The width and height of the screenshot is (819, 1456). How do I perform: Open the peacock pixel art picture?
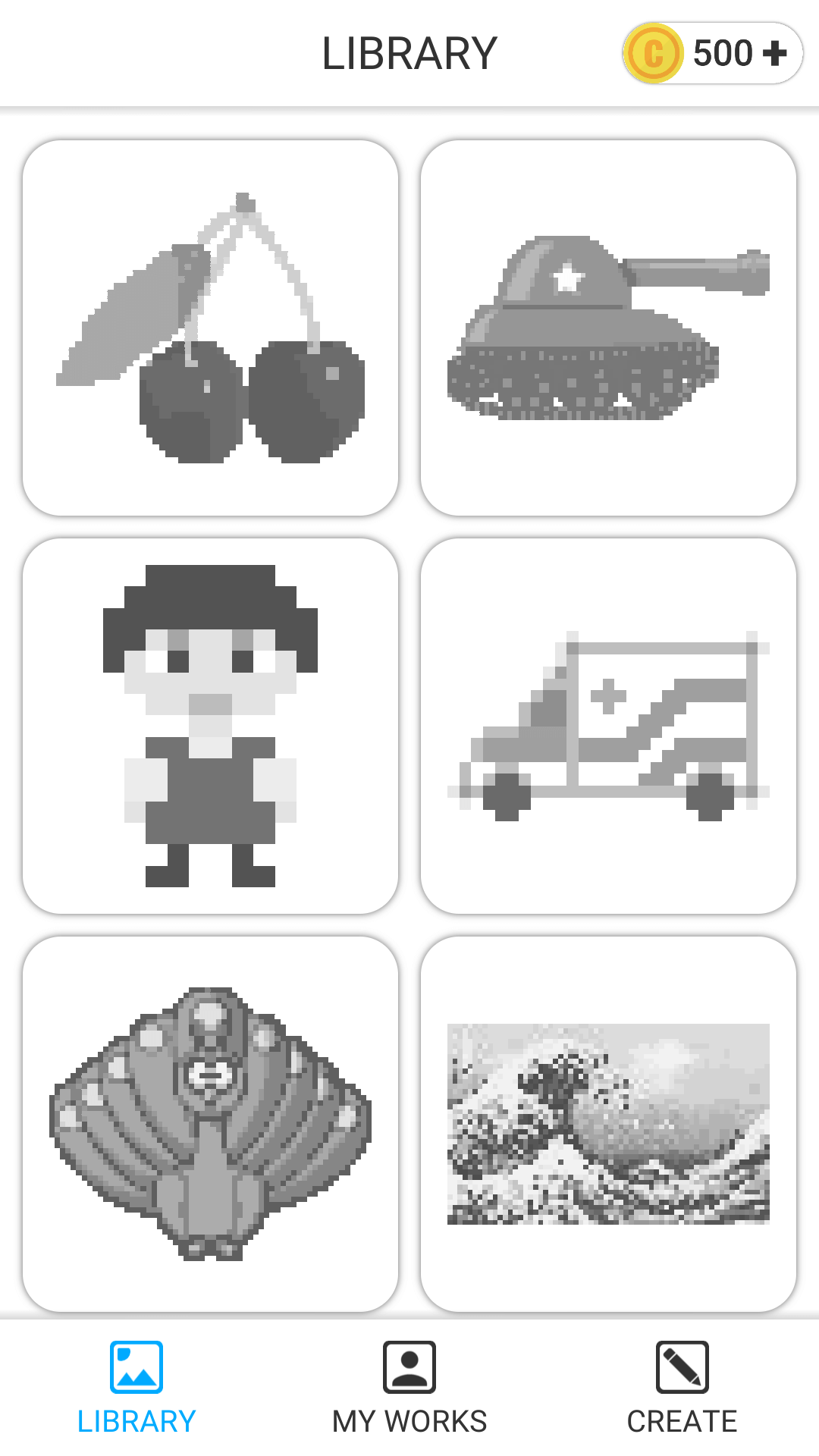[211, 1124]
